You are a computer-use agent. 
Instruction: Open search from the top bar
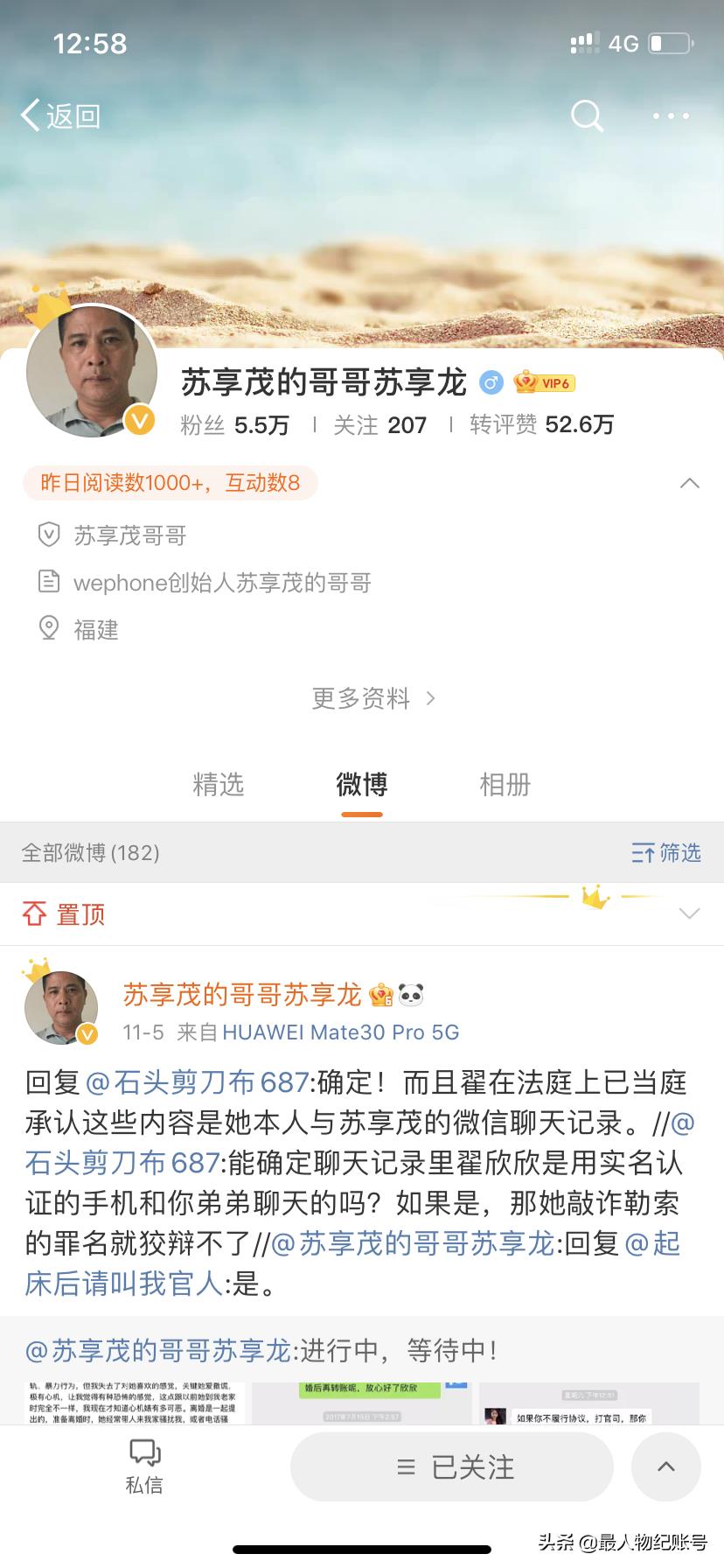(x=587, y=115)
